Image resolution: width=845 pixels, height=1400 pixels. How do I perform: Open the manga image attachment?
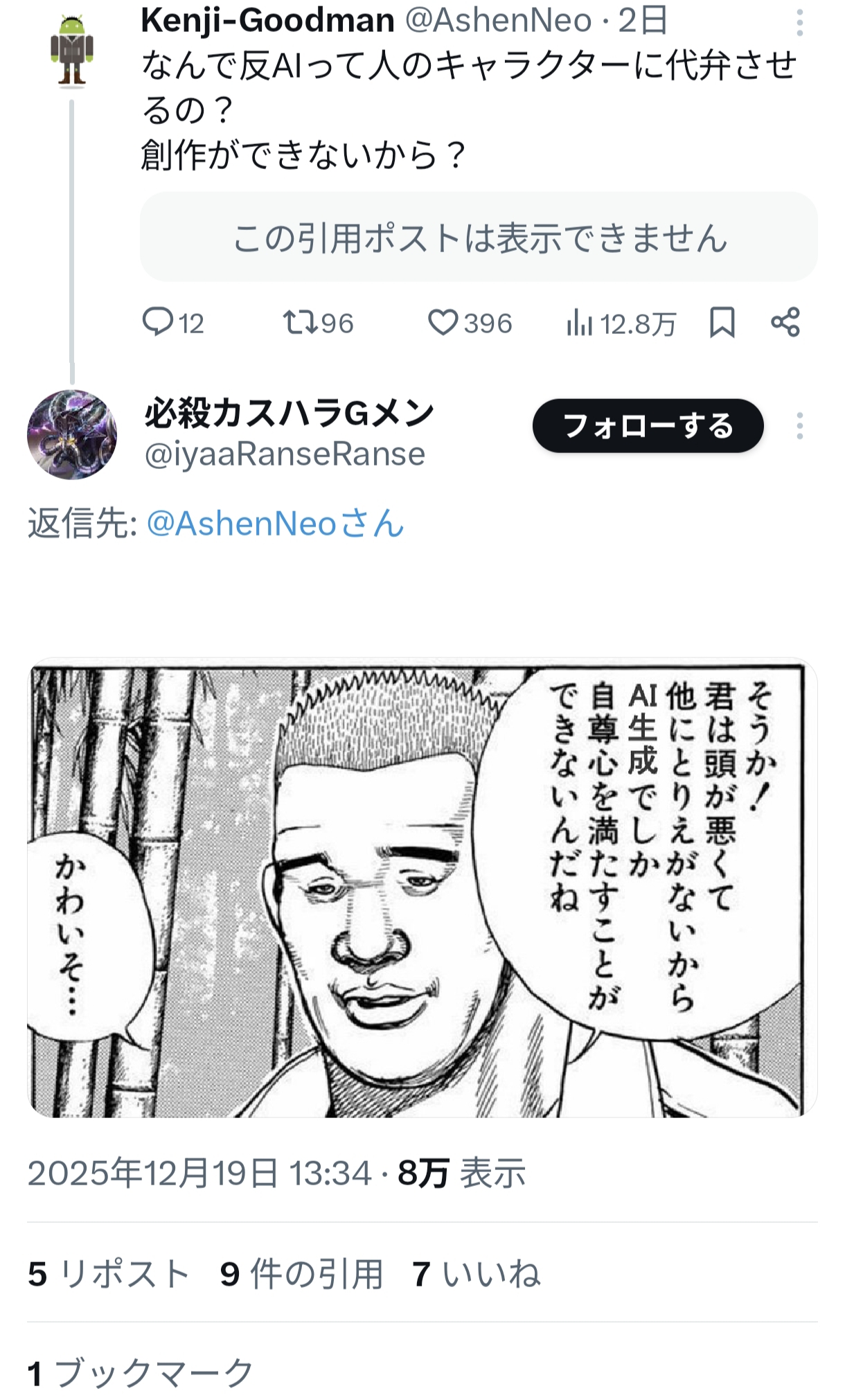point(422,887)
